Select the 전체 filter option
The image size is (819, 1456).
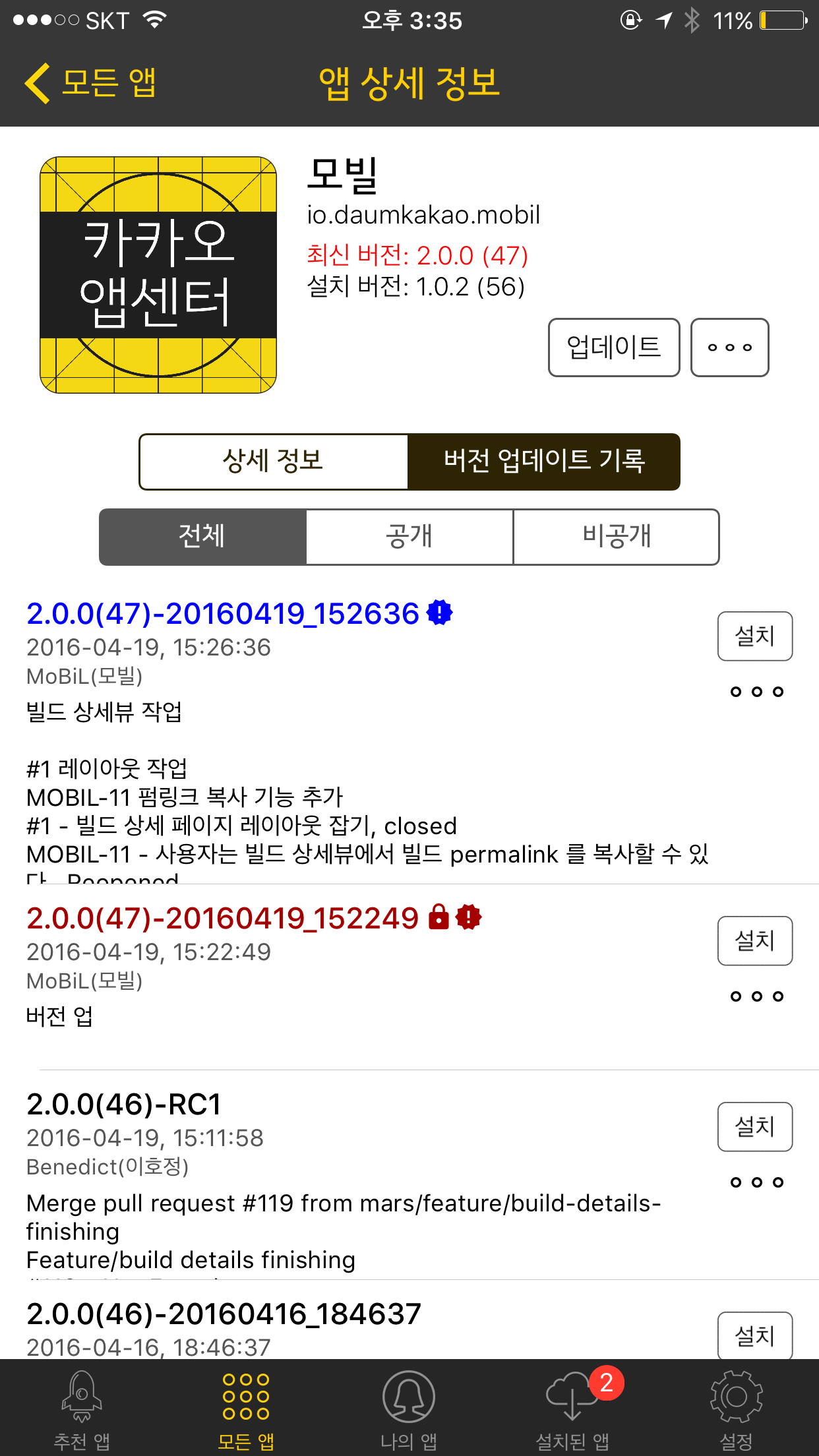click(202, 537)
